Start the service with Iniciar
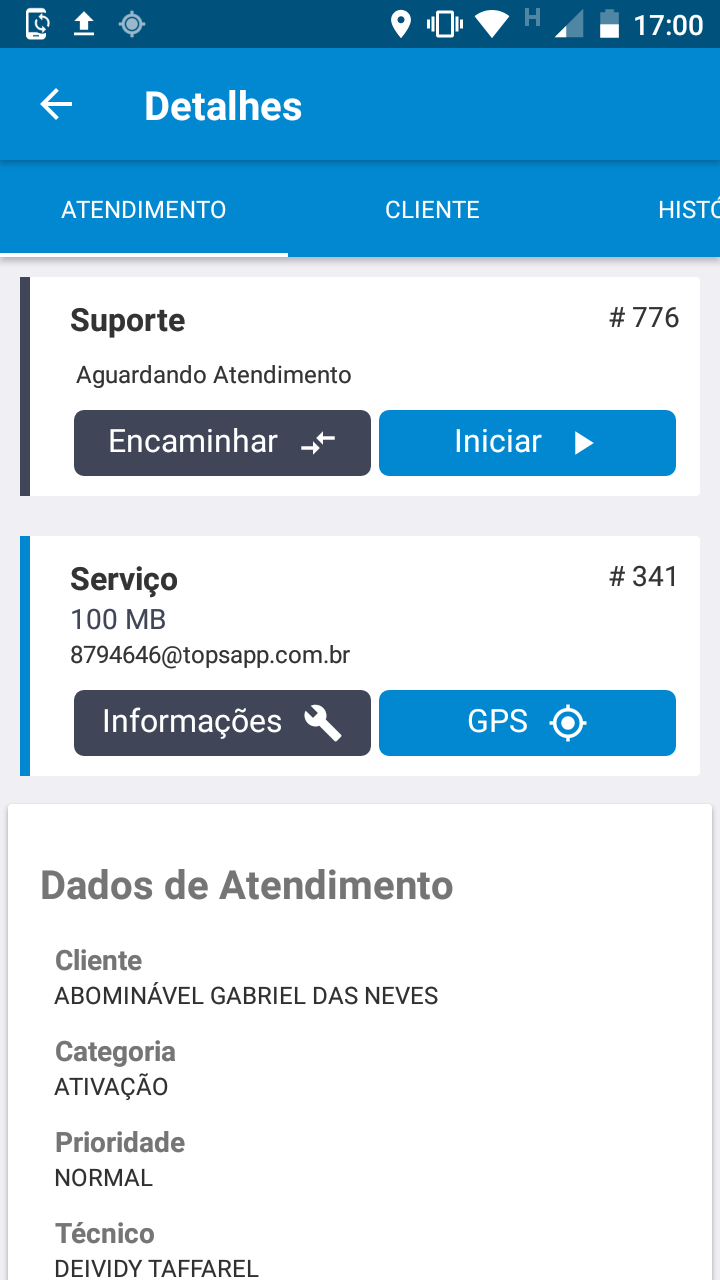This screenshot has width=720, height=1280. 527,442
